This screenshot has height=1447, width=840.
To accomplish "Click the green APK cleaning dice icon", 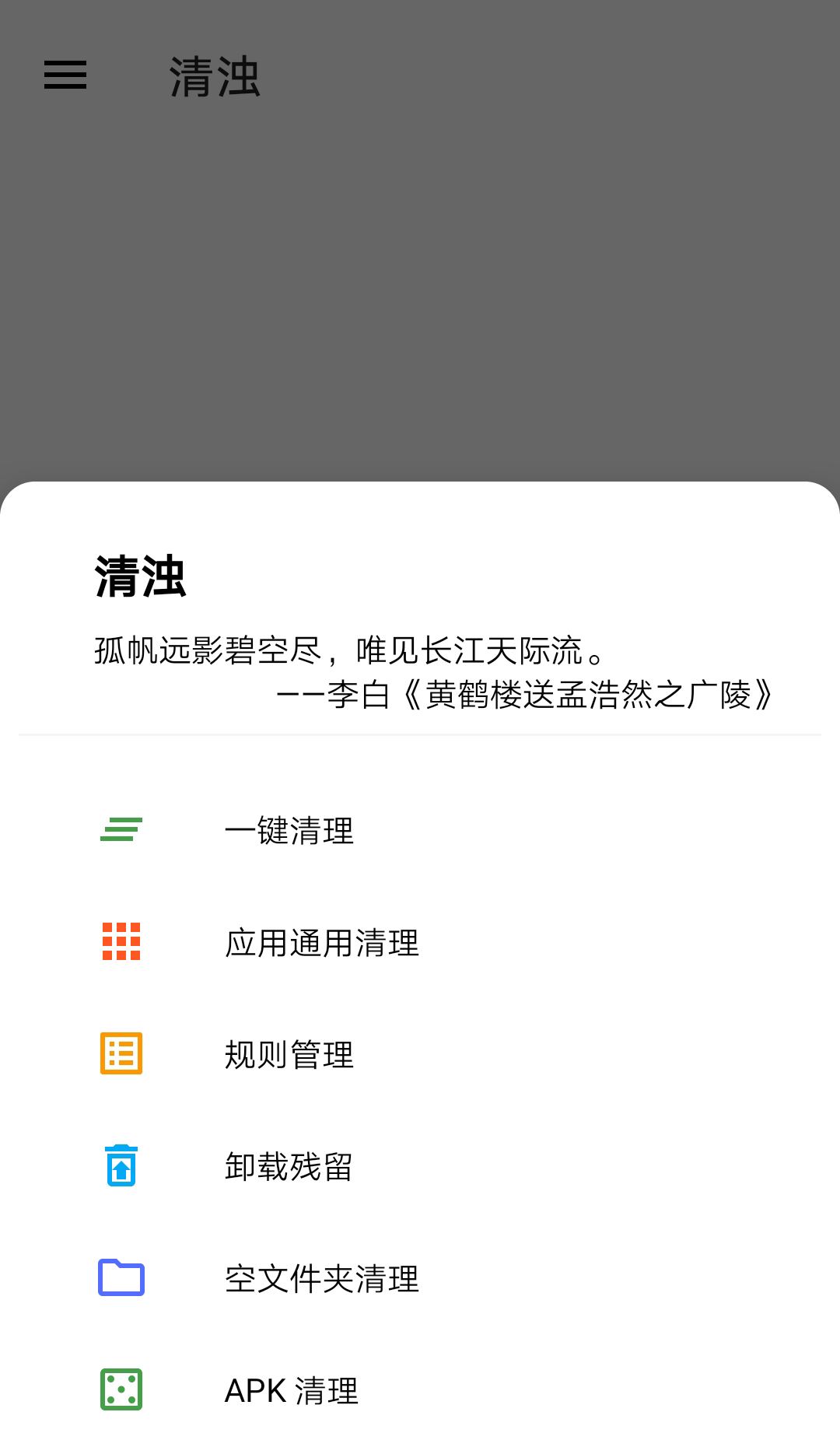I will coord(121,1391).
